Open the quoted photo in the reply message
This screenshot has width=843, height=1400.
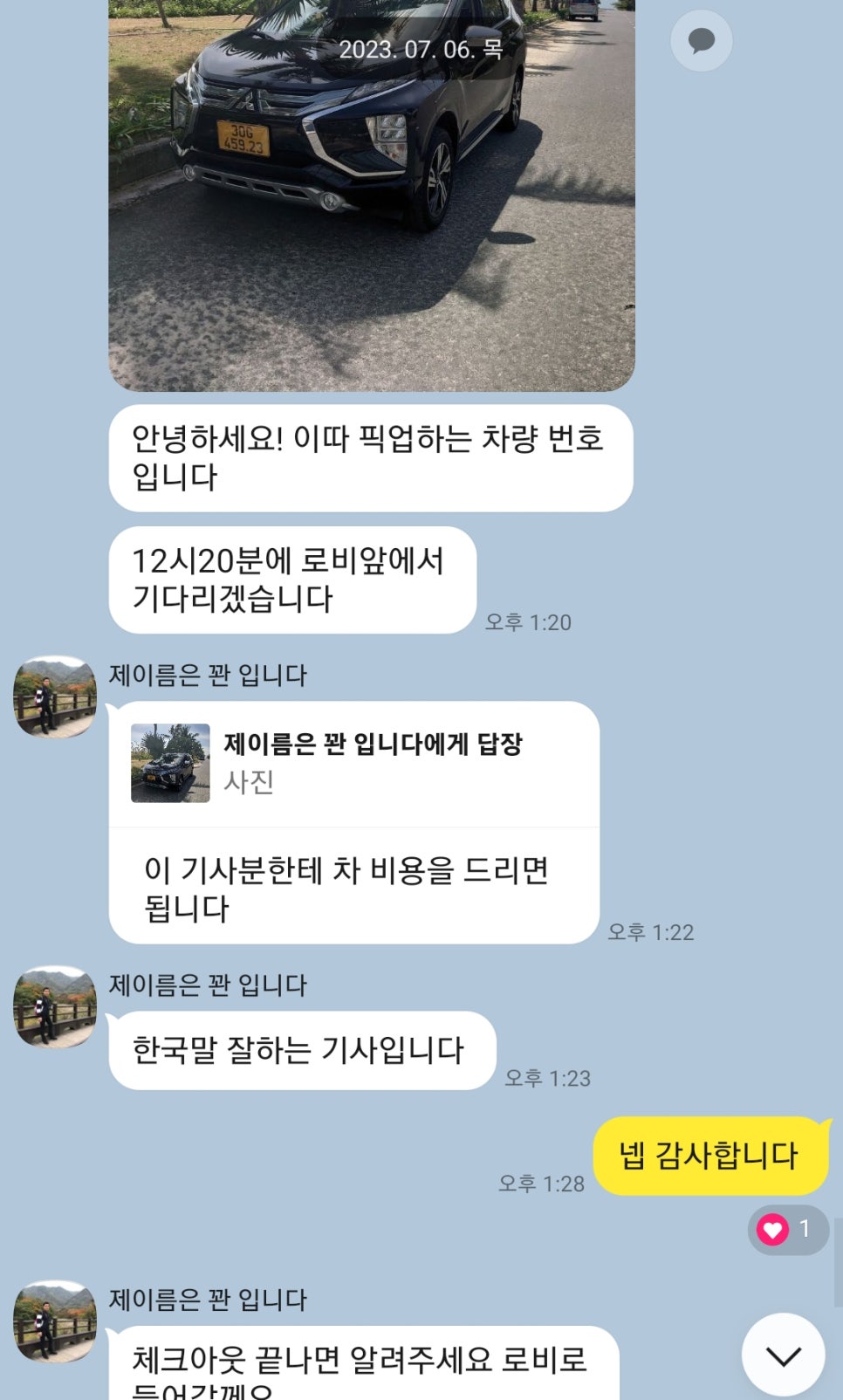(x=170, y=763)
